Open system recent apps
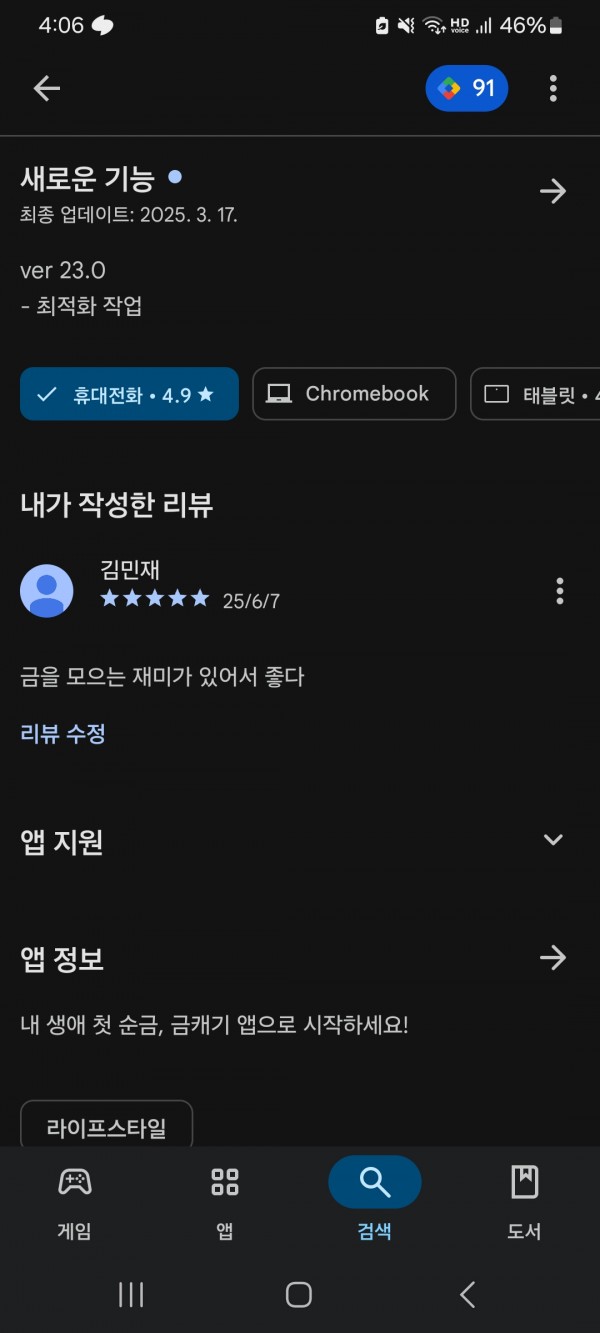Screen dimensions: 600x1333 (131, 1295)
